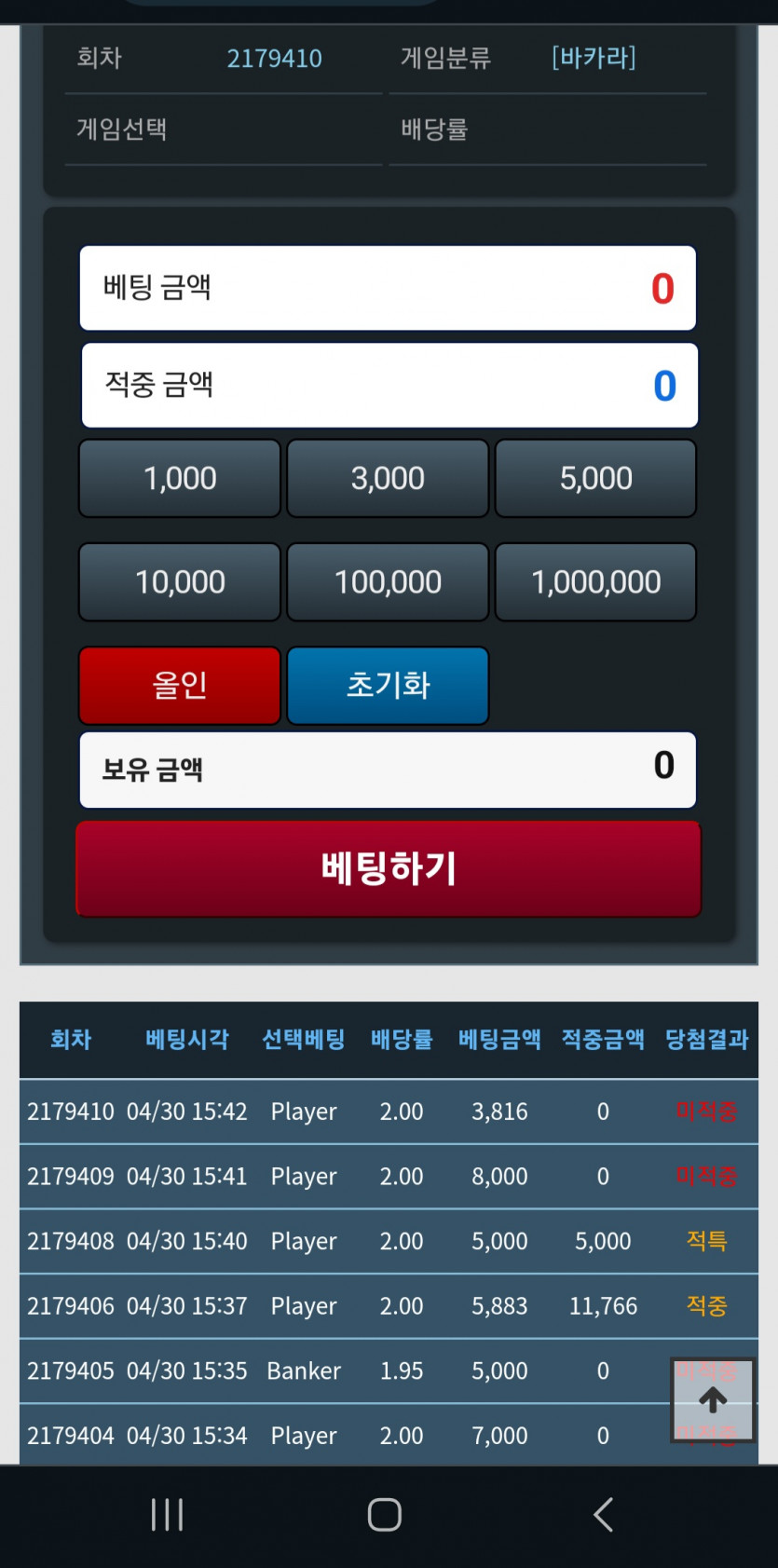Tap the 100,000 amount button
778x1568 pixels.
(x=388, y=582)
